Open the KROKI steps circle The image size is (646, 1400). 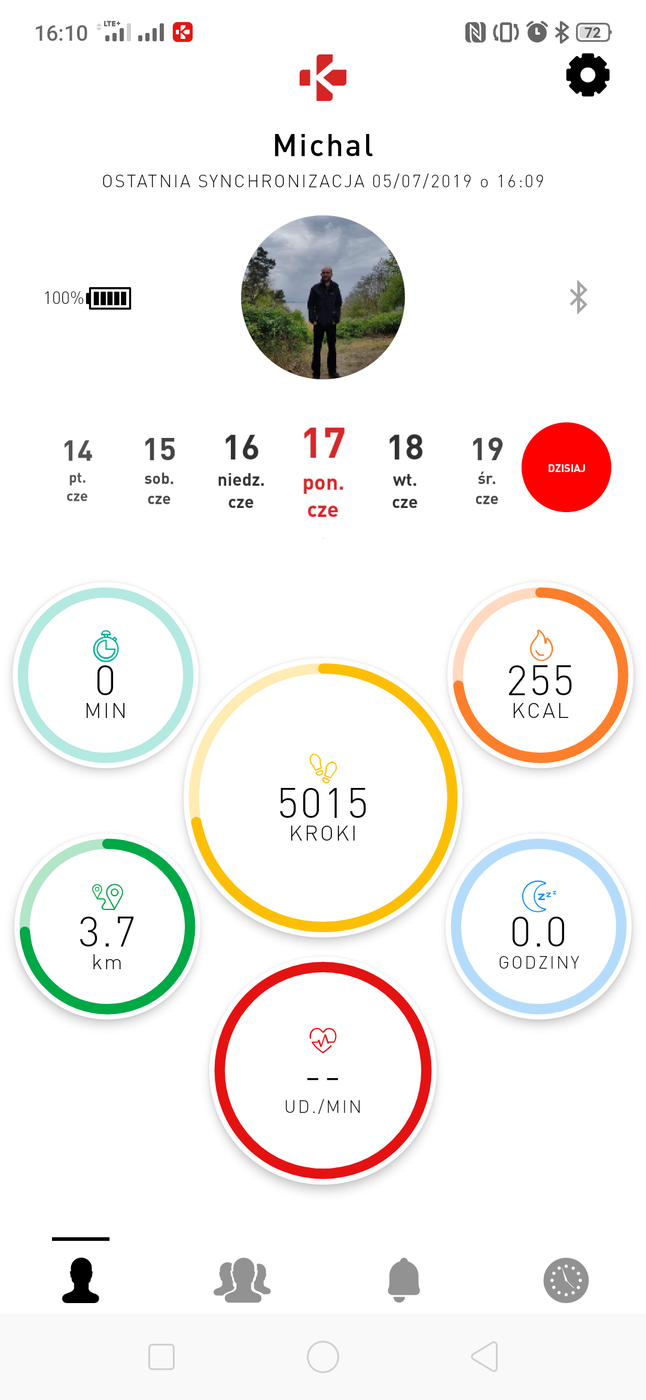click(323, 797)
